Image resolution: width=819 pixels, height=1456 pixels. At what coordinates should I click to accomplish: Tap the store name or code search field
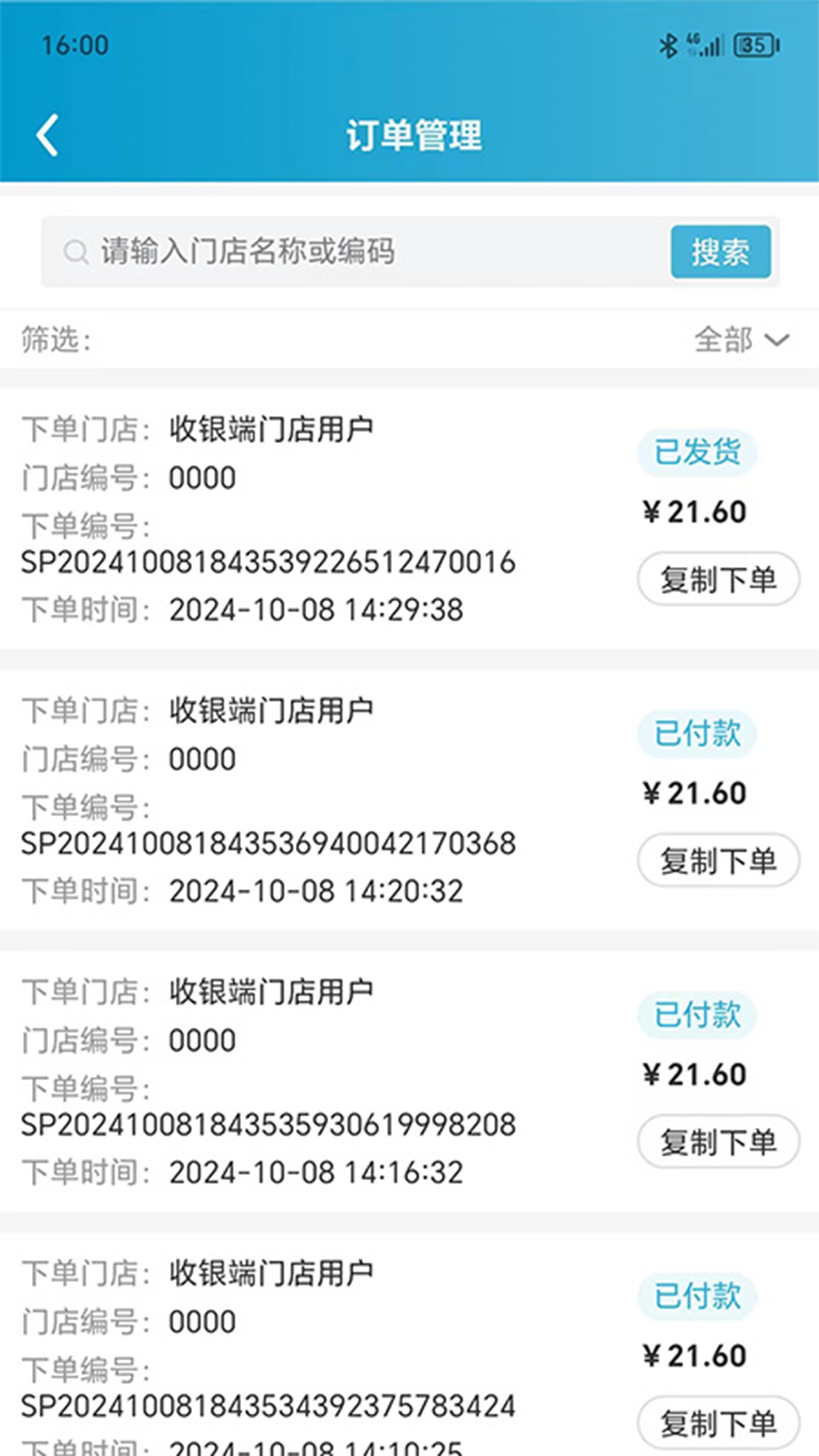356,252
